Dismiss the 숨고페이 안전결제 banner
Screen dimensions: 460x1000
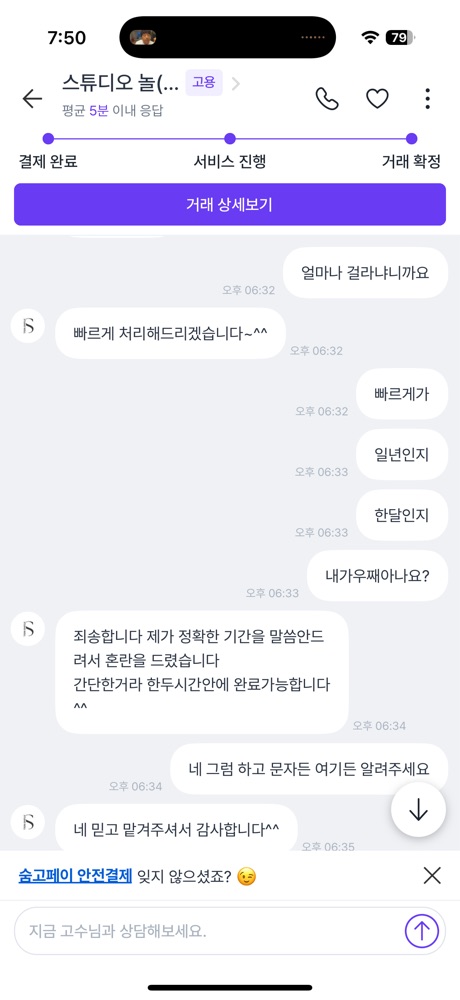click(x=432, y=876)
